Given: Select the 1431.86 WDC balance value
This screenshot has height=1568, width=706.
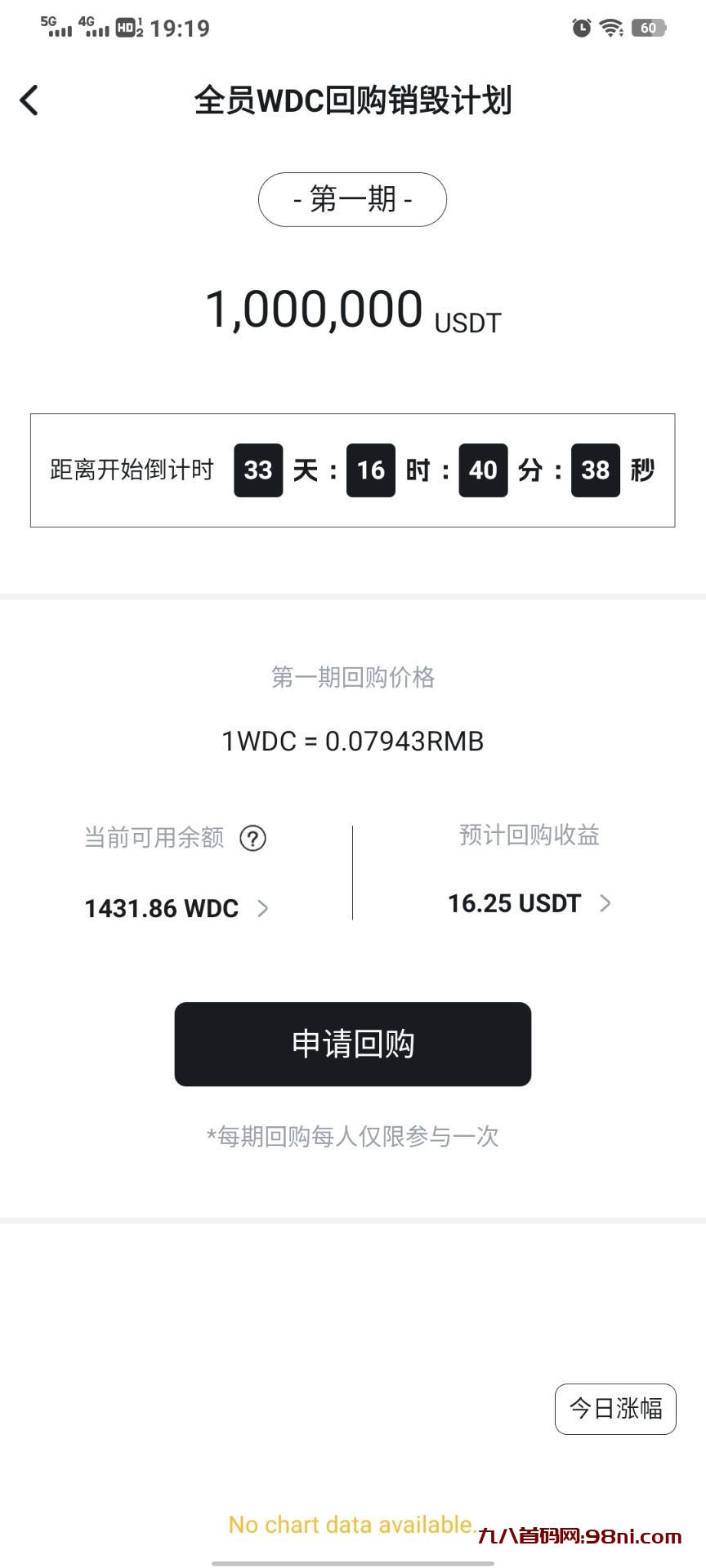Looking at the screenshot, I should click(160, 908).
